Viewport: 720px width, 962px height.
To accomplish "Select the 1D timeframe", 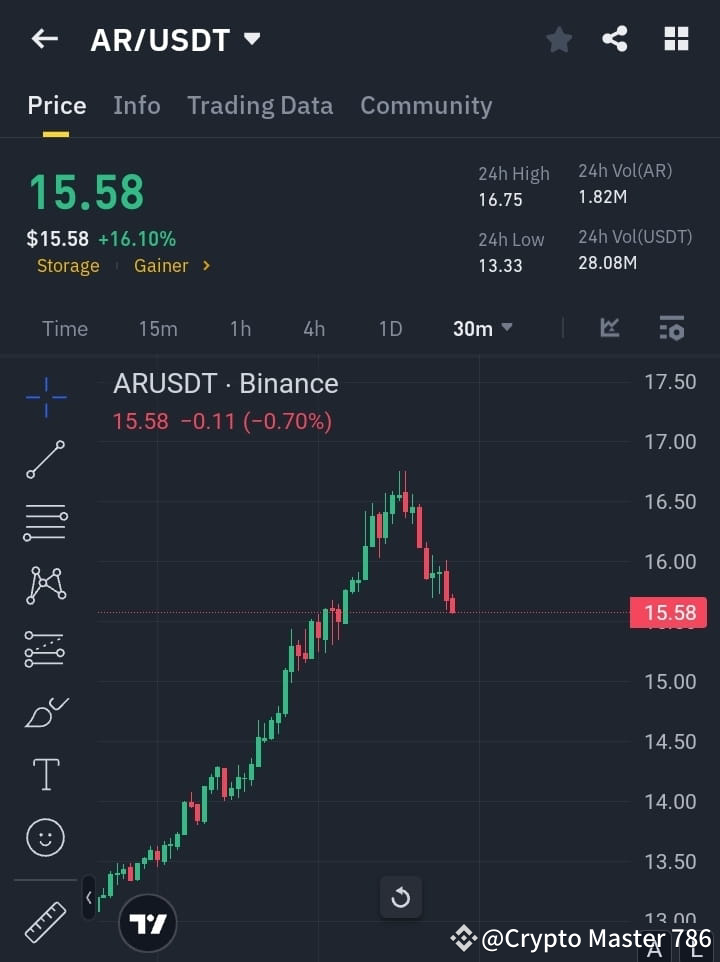I will pos(390,328).
